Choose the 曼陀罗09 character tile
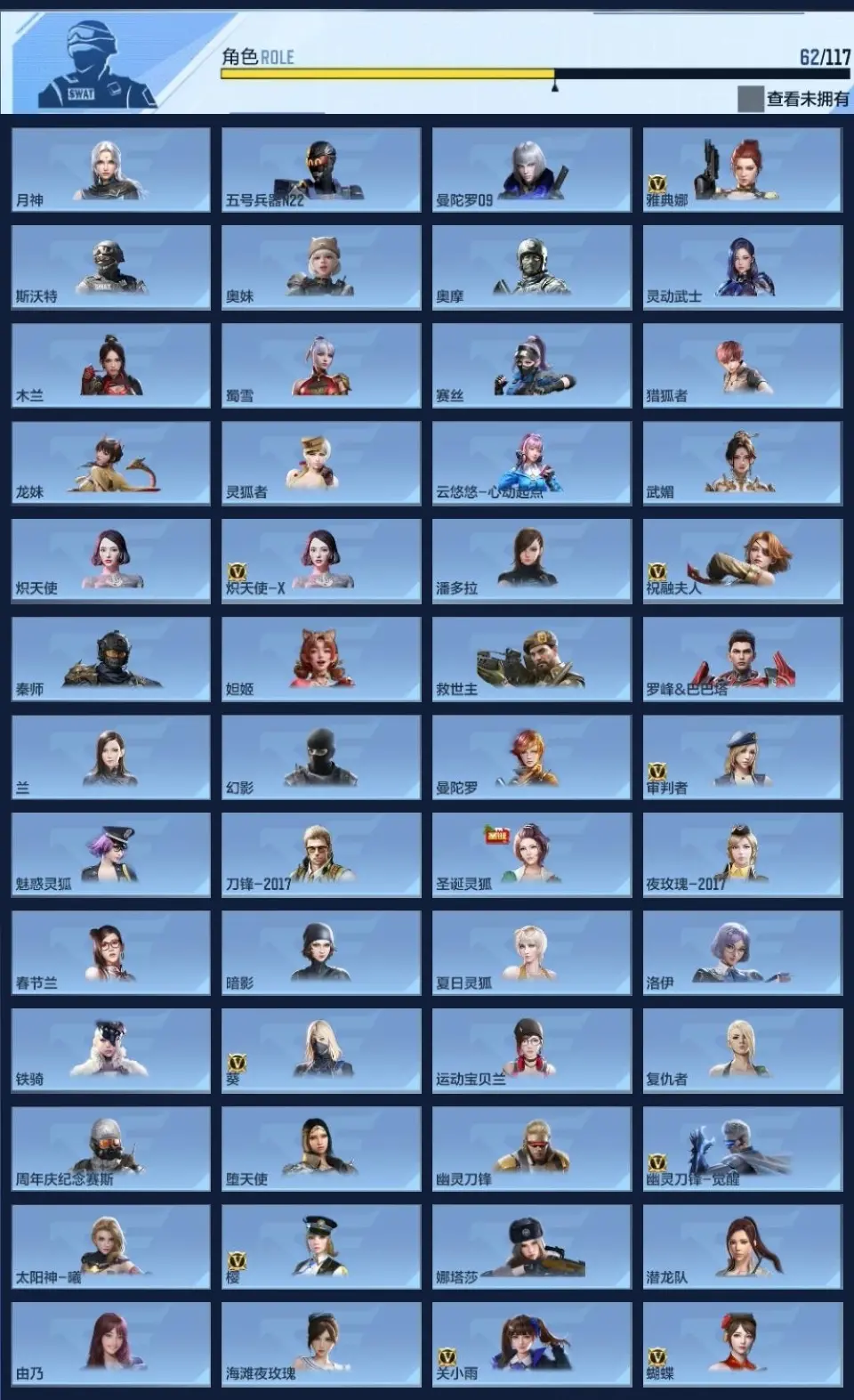Image resolution: width=854 pixels, height=1400 pixels. pyautogui.click(x=532, y=169)
